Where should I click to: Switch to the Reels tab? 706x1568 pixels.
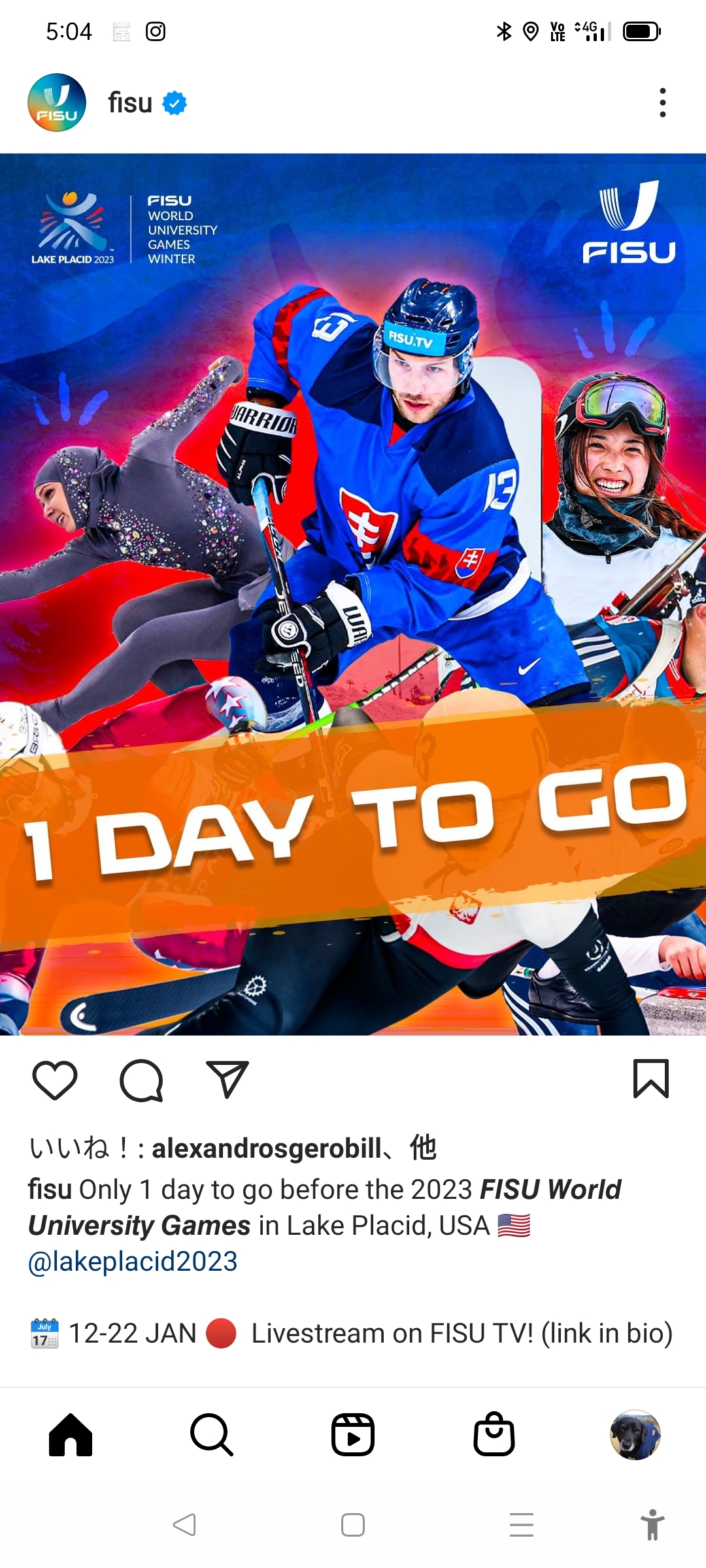[353, 1435]
